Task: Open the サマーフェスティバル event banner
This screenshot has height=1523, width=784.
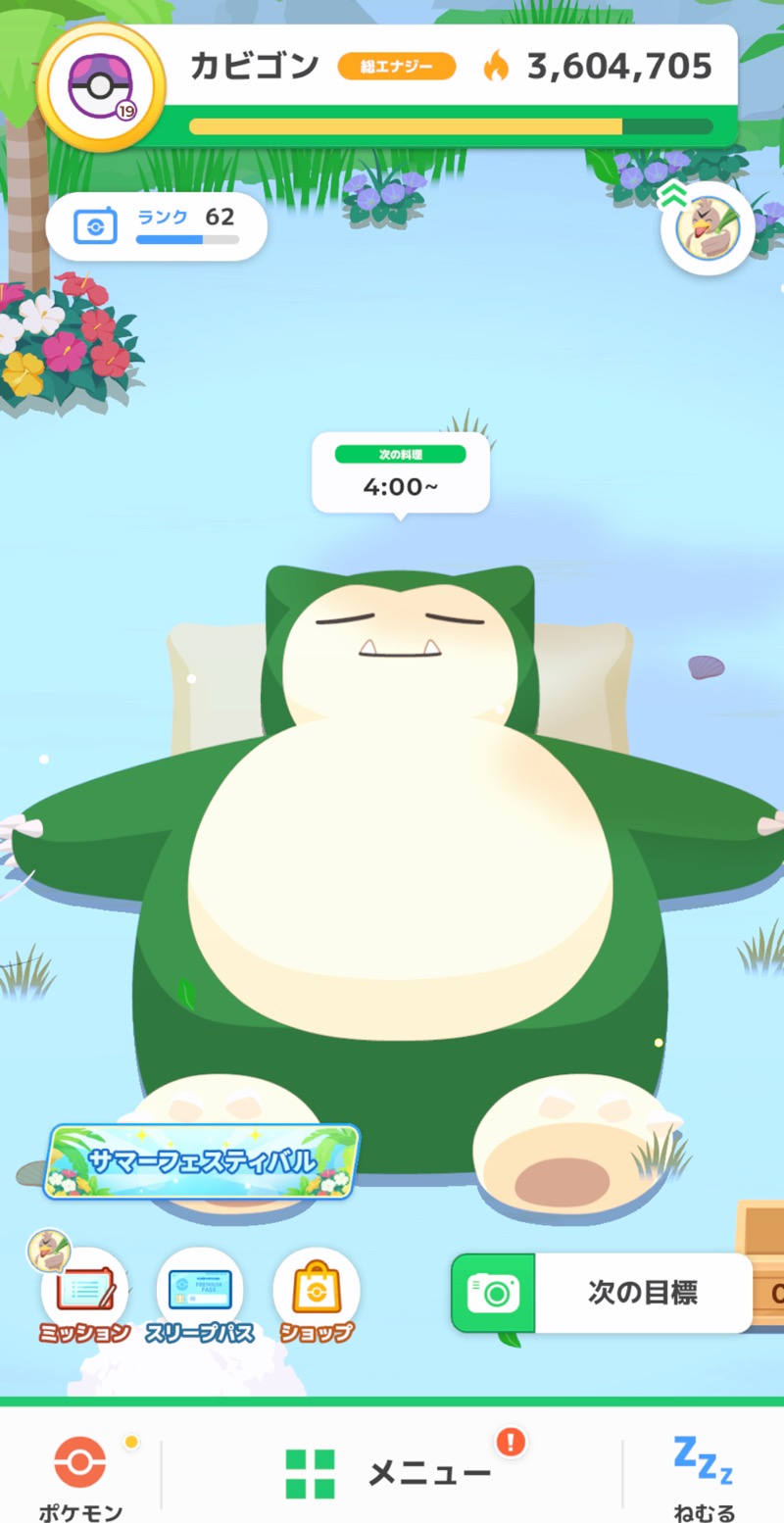Action: pos(204,1161)
